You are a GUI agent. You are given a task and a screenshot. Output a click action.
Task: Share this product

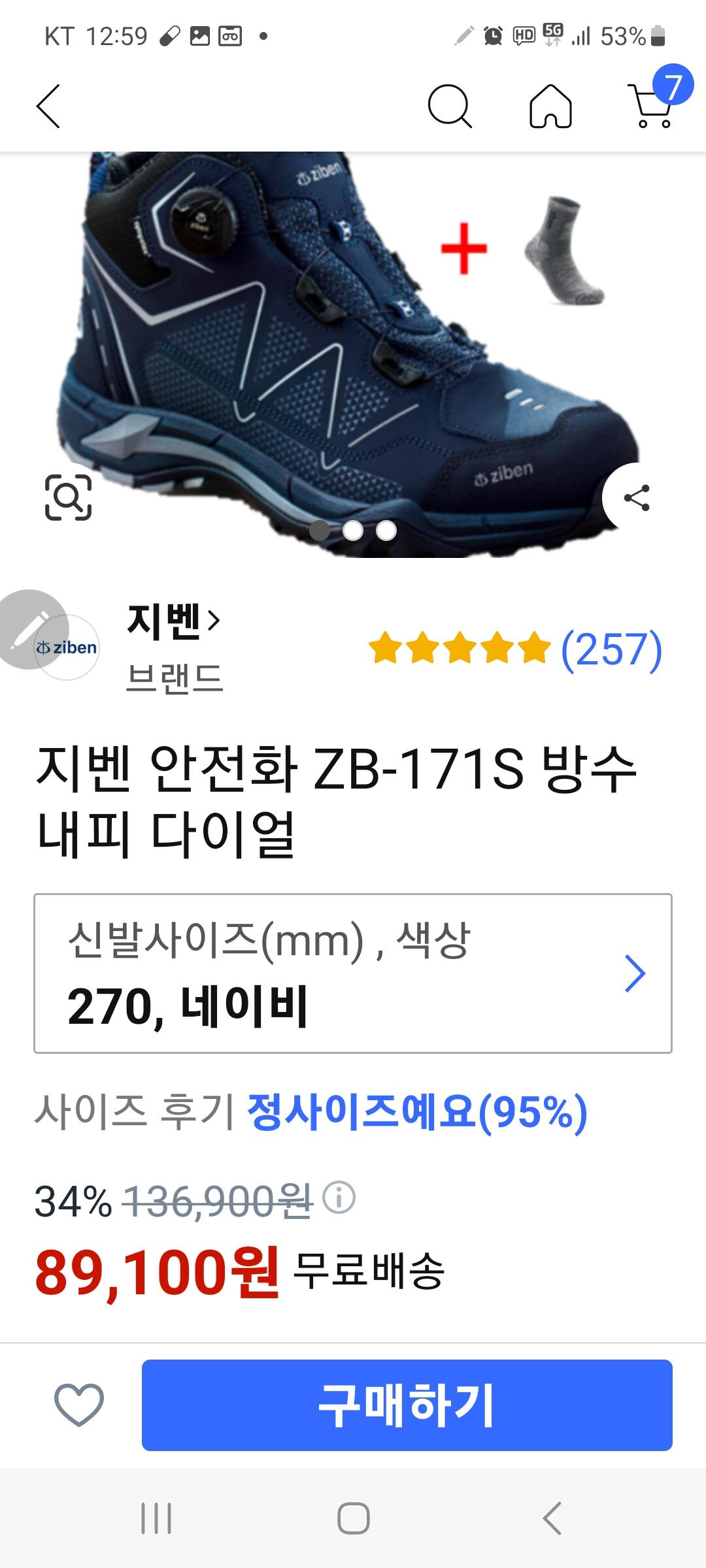coord(637,498)
